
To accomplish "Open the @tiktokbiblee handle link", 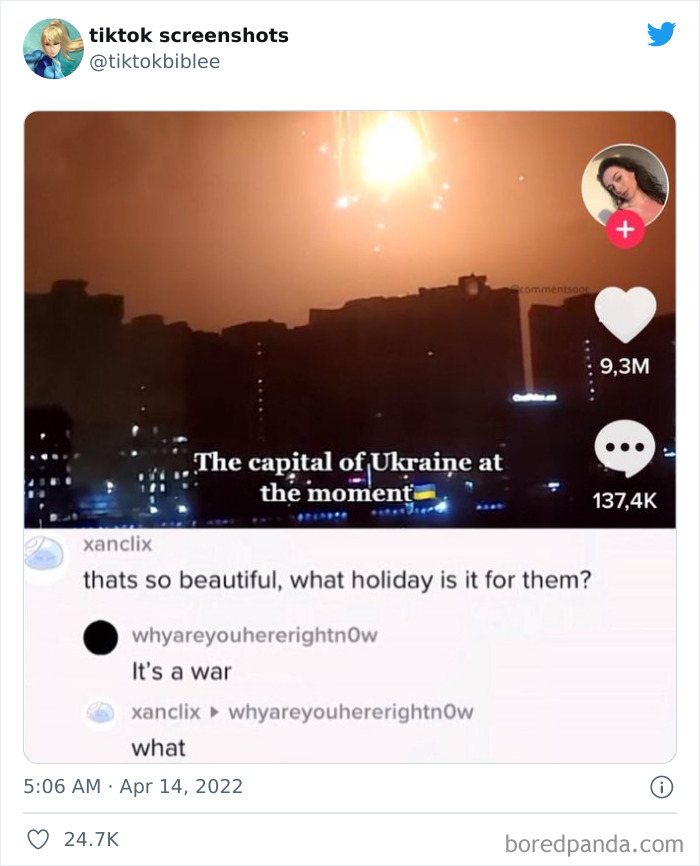I will tap(154, 62).
